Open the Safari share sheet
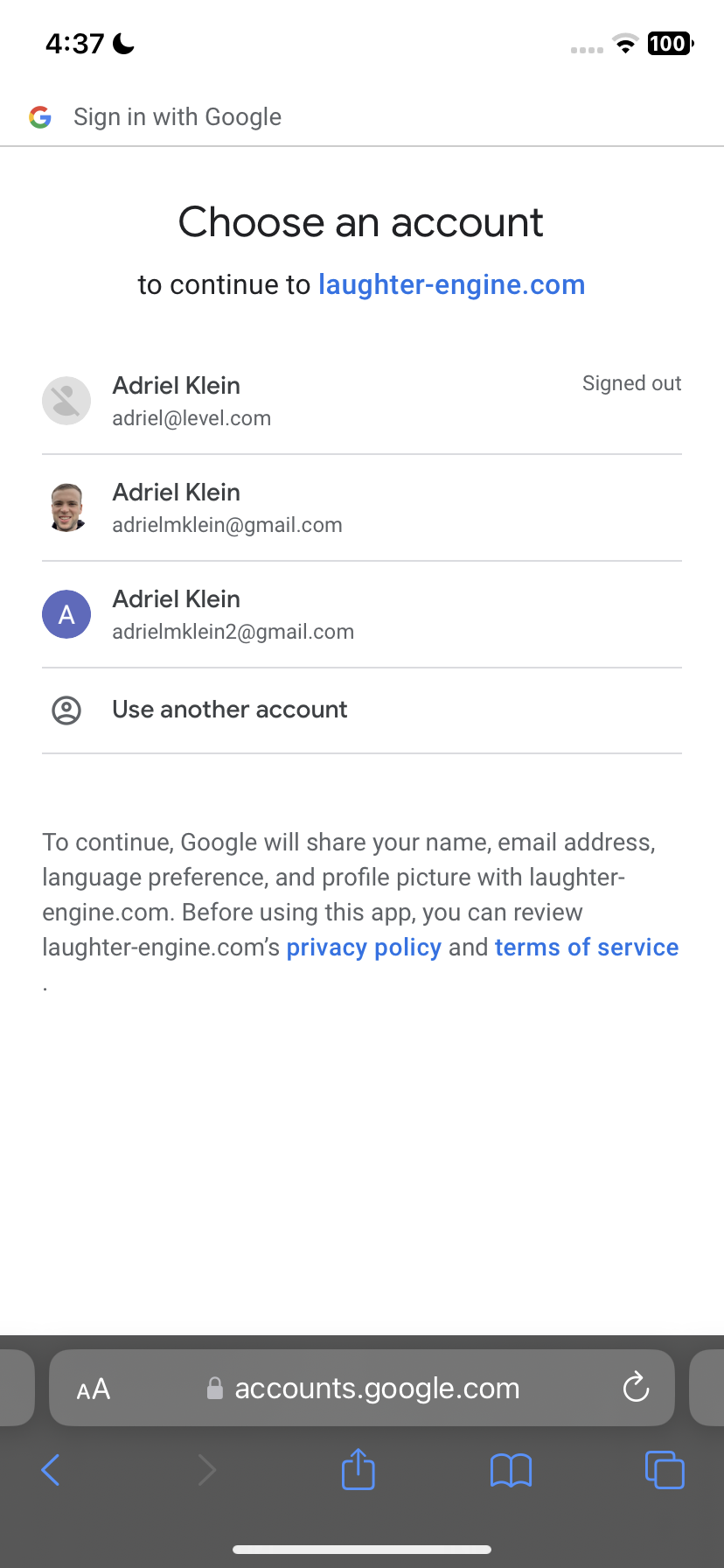This screenshot has width=724, height=1568. point(359,1469)
